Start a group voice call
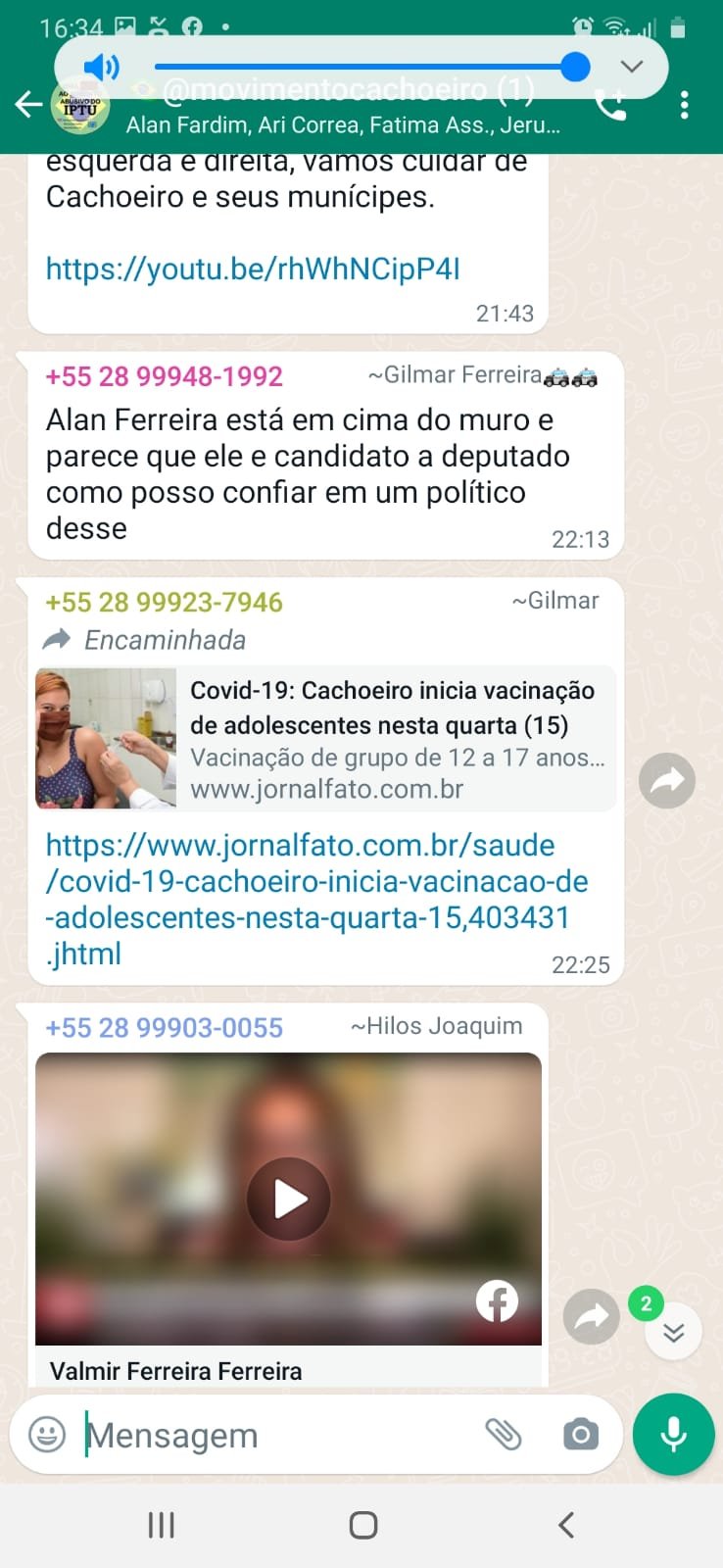723x1568 pixels. (611, 106)
